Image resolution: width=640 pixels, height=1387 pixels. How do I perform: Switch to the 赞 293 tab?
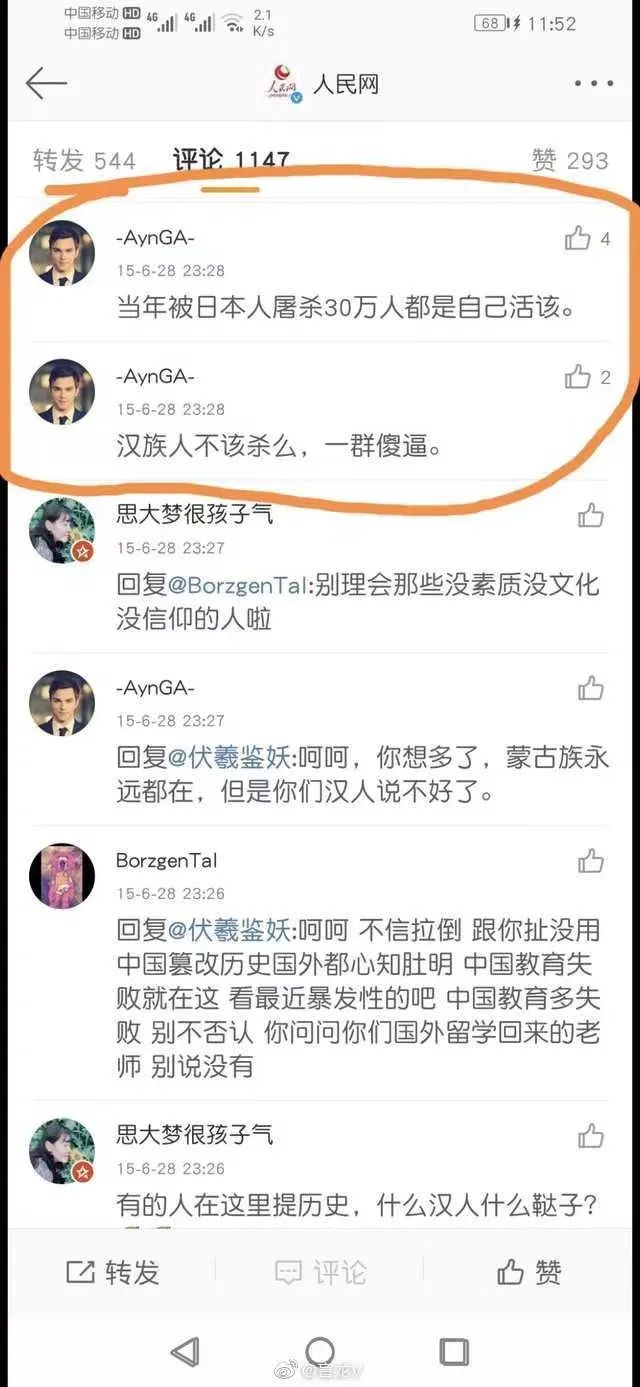point(570,160)
